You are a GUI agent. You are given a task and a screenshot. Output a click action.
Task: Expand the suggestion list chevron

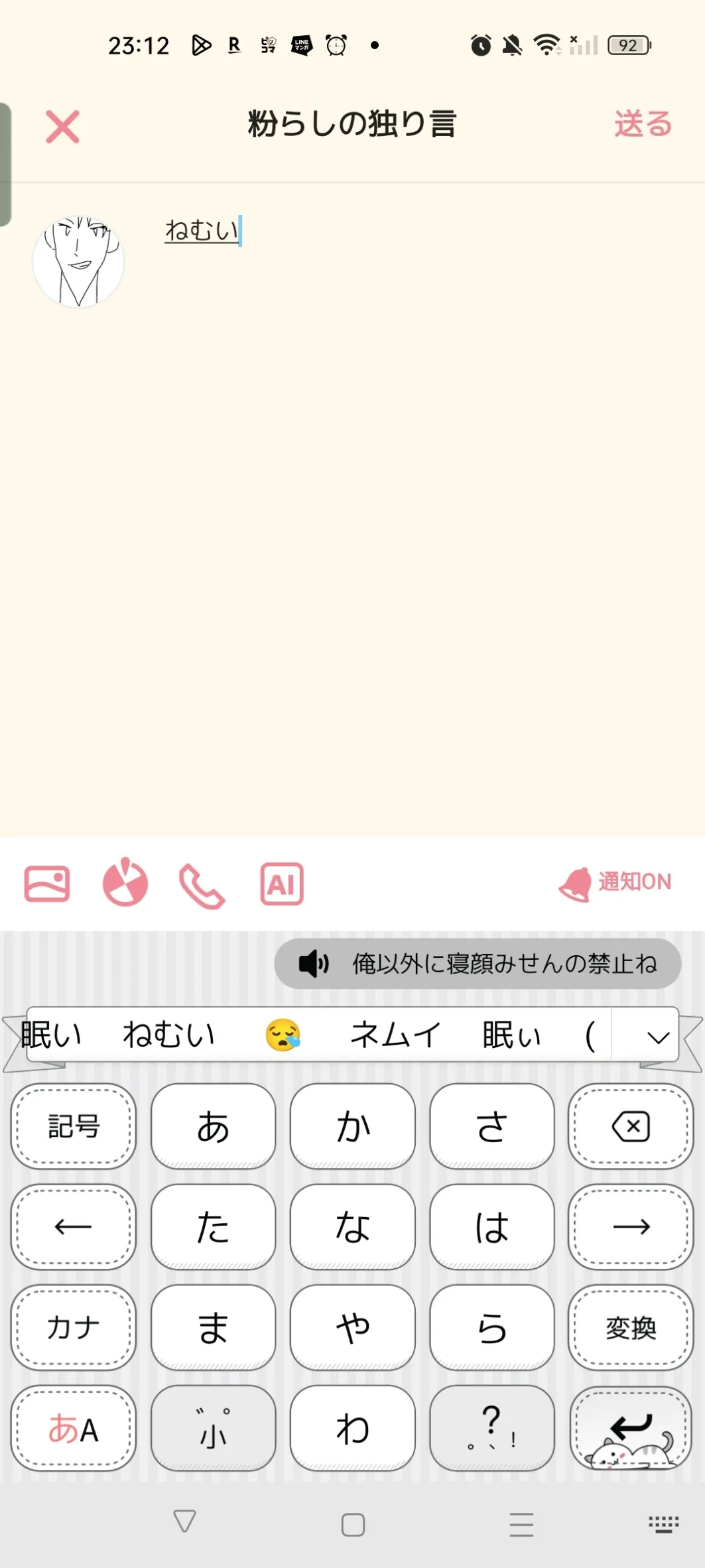pos(658,1037)
